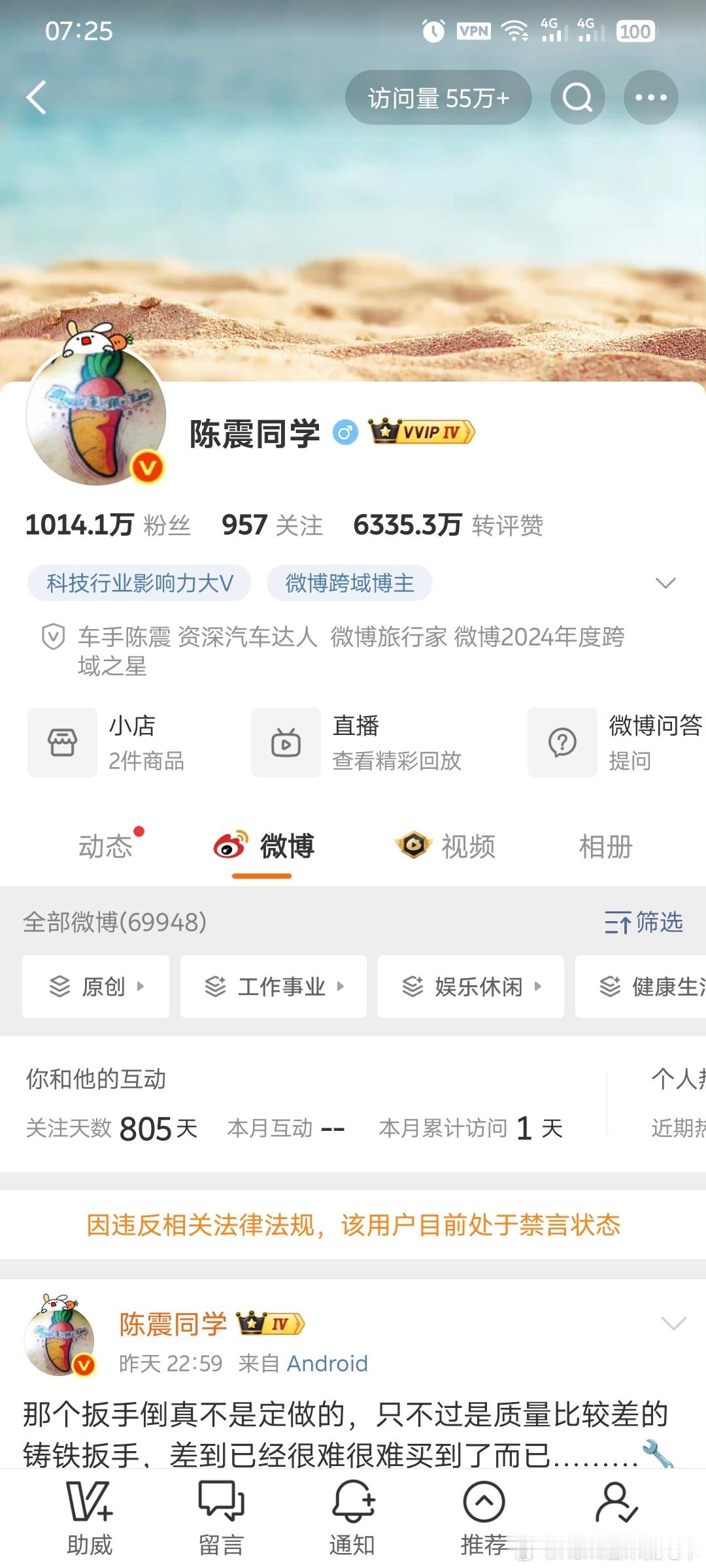This screenshot has height=1568, width=706.
Task: Open 微博问答 Q&A icon
Action: pos(562,742)
